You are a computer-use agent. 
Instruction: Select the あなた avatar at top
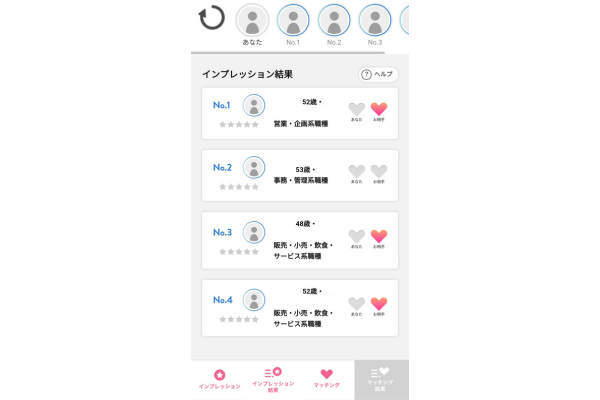coord(252,20)
